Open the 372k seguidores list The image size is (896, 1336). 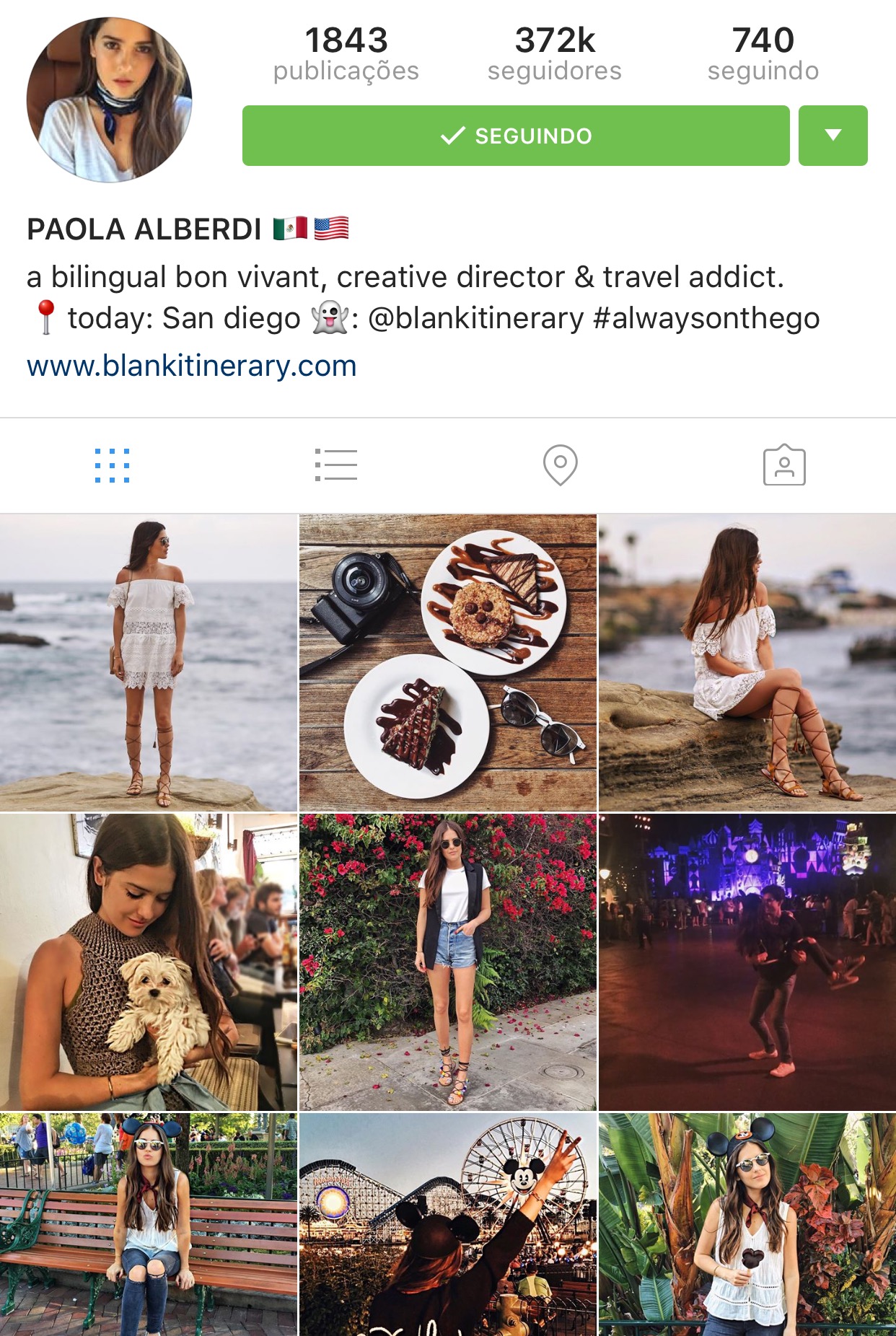pos(554,54)
